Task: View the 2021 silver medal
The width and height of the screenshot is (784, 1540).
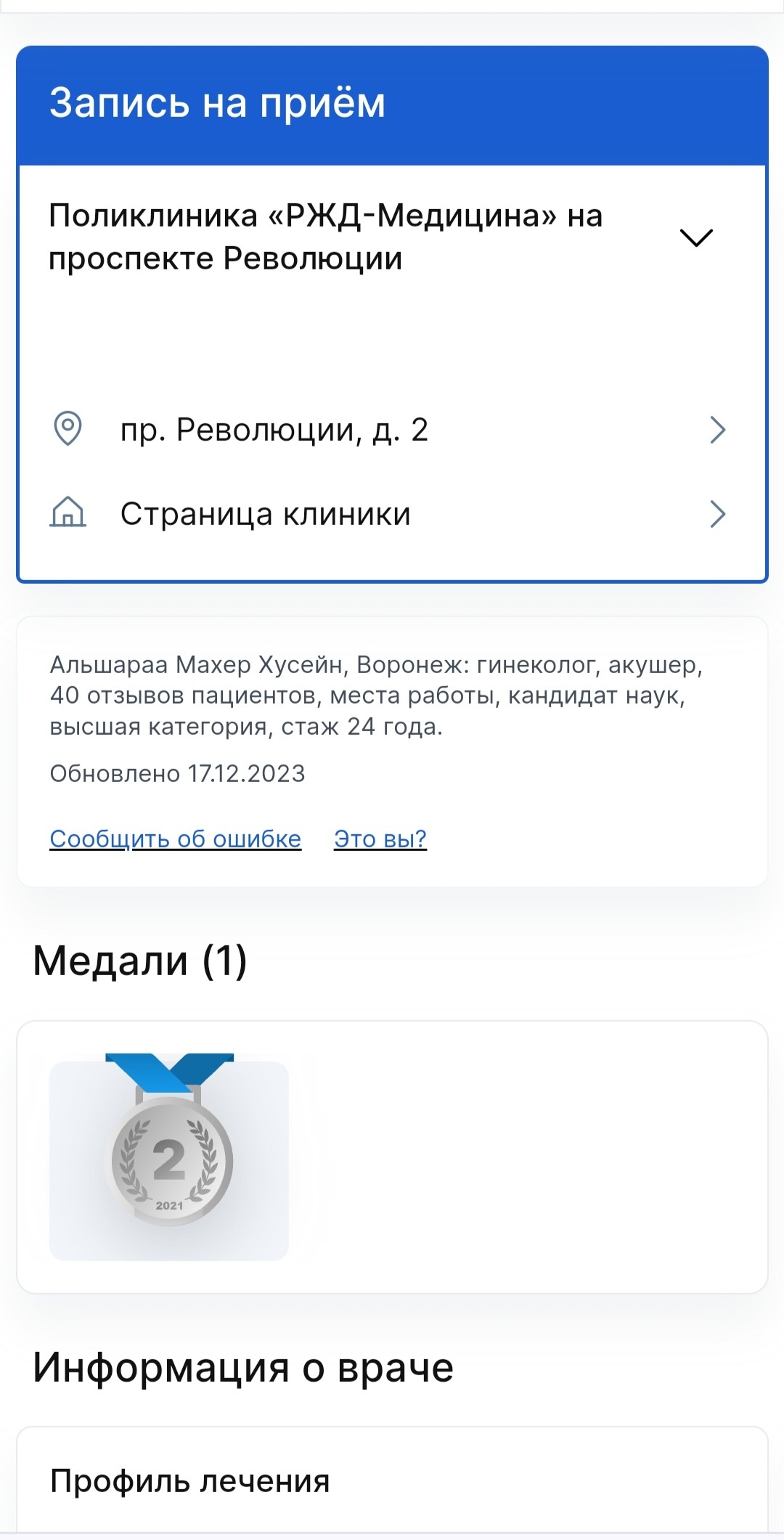Action: tap(169, 1160)
